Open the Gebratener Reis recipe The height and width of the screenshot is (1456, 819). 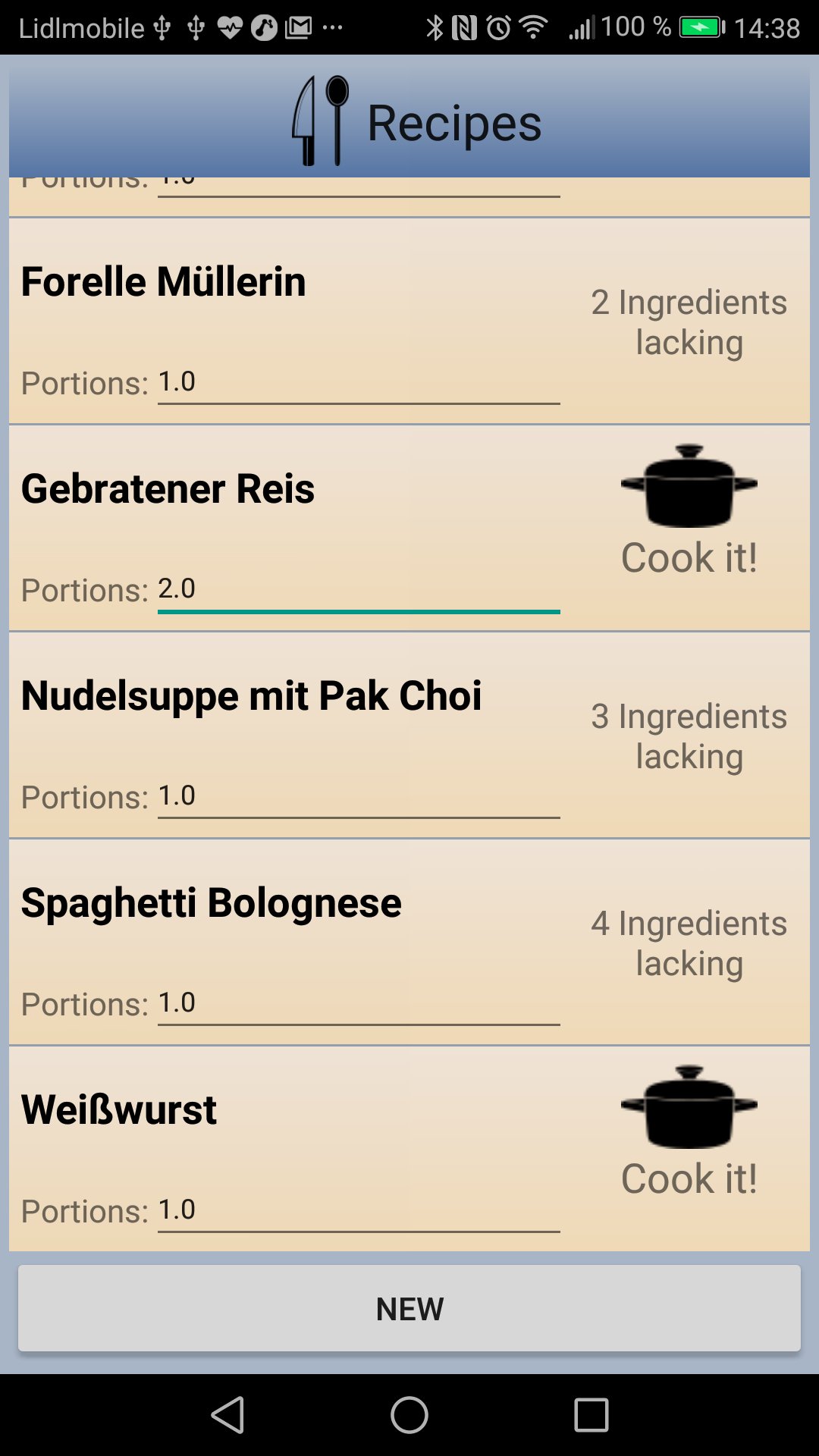point(168,489)
